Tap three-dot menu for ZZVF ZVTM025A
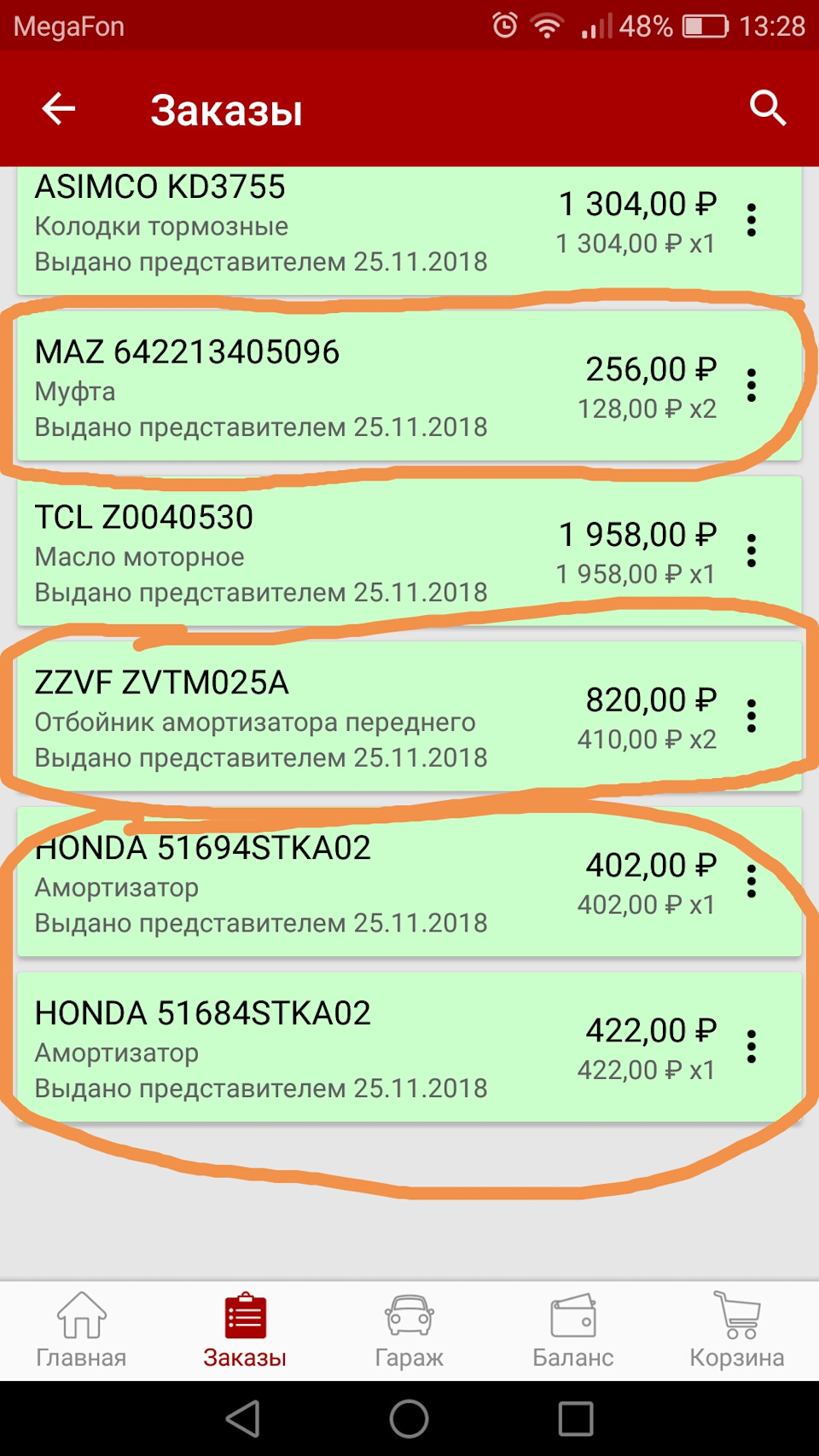Image resolution: width=819 pixels, height=1456 pixels. point(751,716)
